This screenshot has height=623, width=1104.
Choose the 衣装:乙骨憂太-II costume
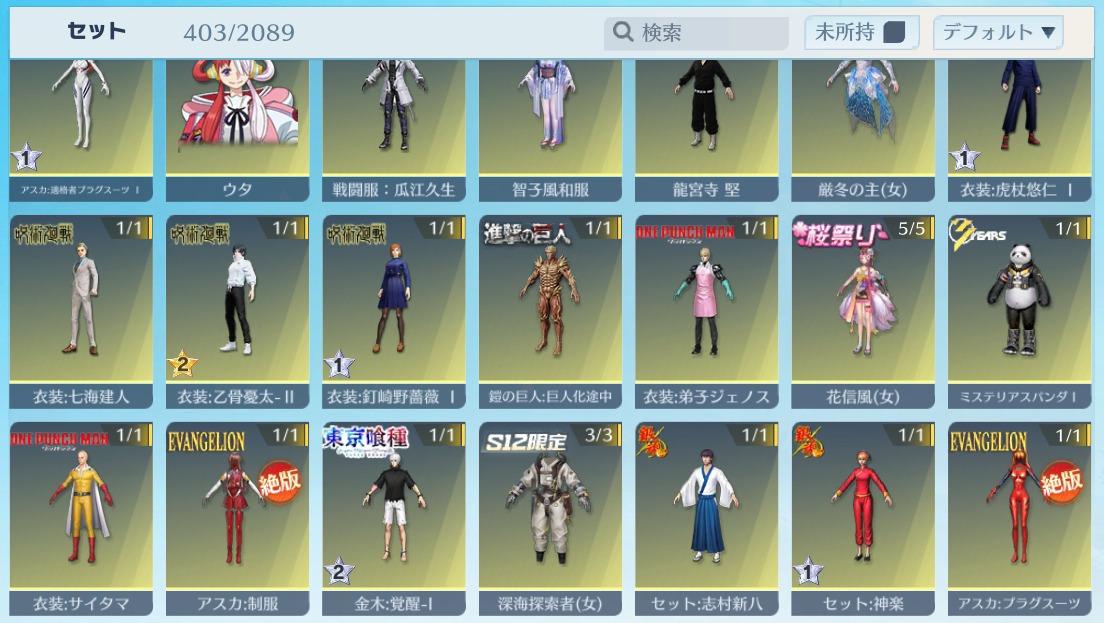click(x=237, y=310)
